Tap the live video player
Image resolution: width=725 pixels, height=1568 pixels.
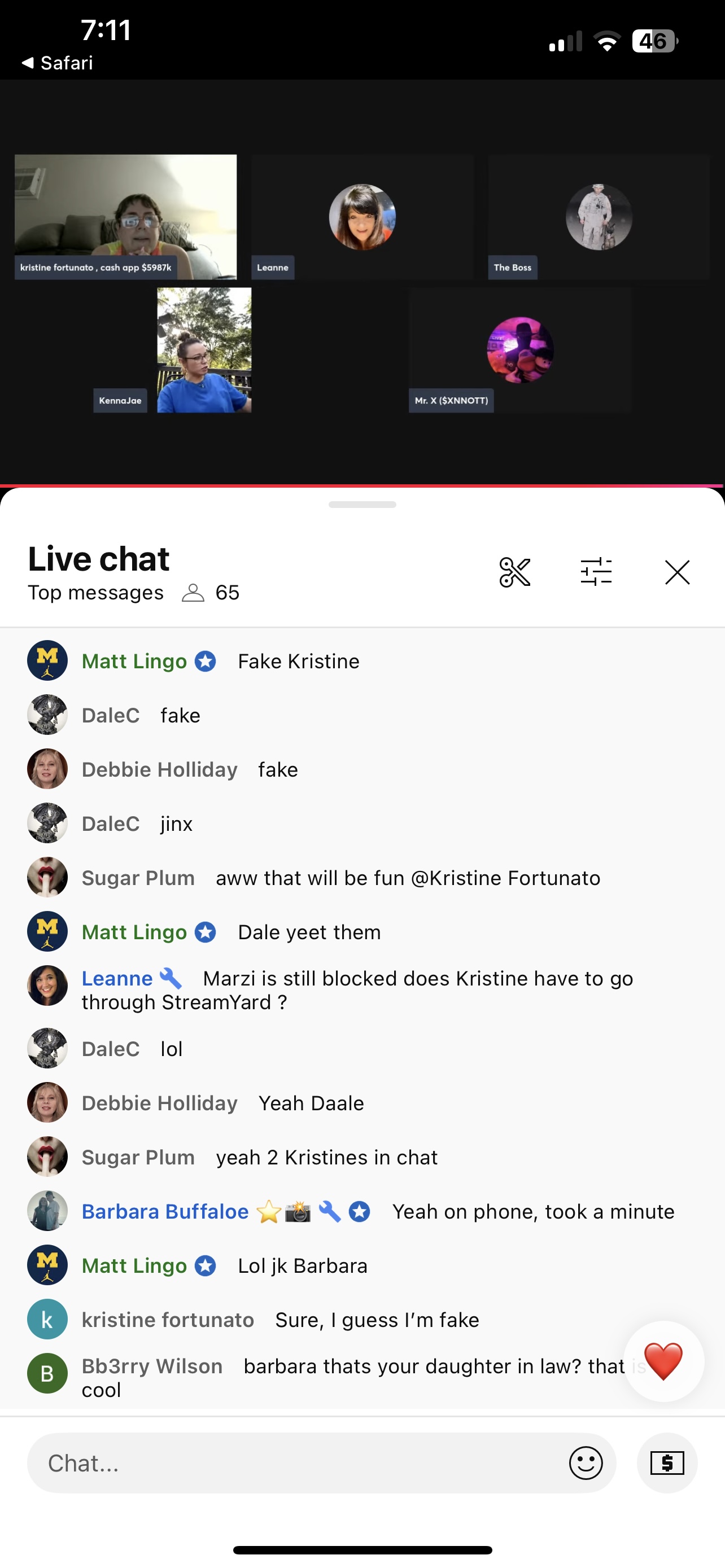(x=362, y=283)
